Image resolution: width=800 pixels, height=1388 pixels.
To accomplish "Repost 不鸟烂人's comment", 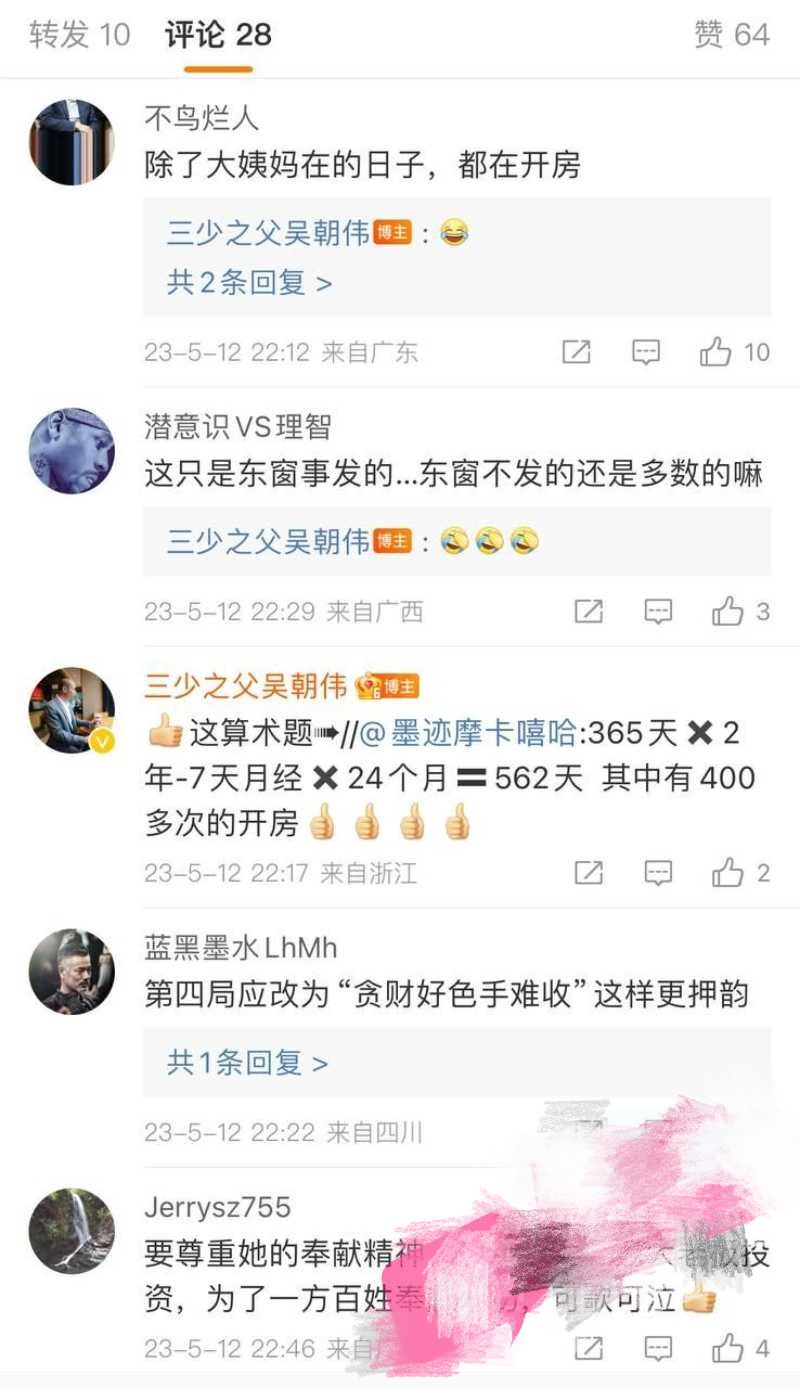I will (576, 352).
